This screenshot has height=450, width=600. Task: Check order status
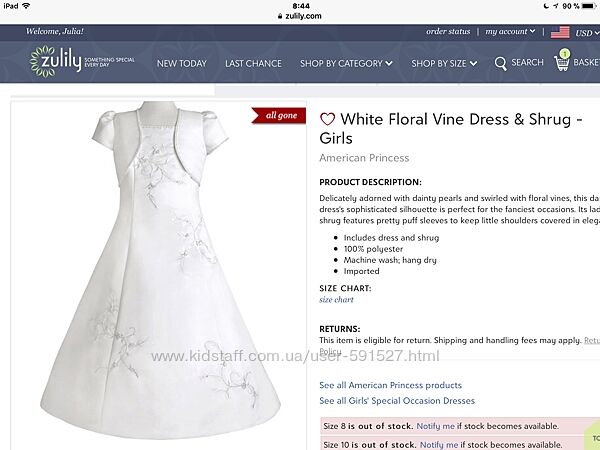[x=447, y=32]
